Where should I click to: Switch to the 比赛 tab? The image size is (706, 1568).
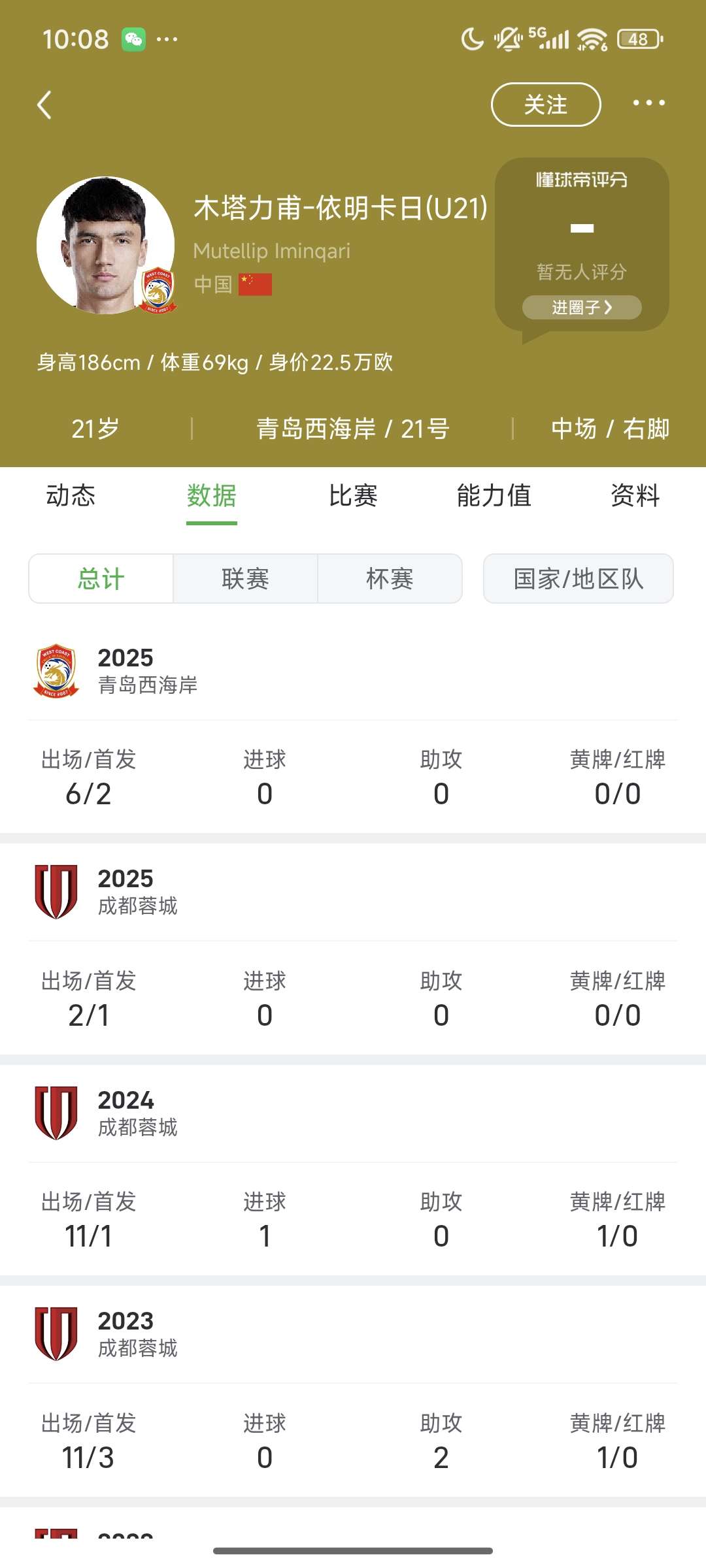click(x=353, y=496)
